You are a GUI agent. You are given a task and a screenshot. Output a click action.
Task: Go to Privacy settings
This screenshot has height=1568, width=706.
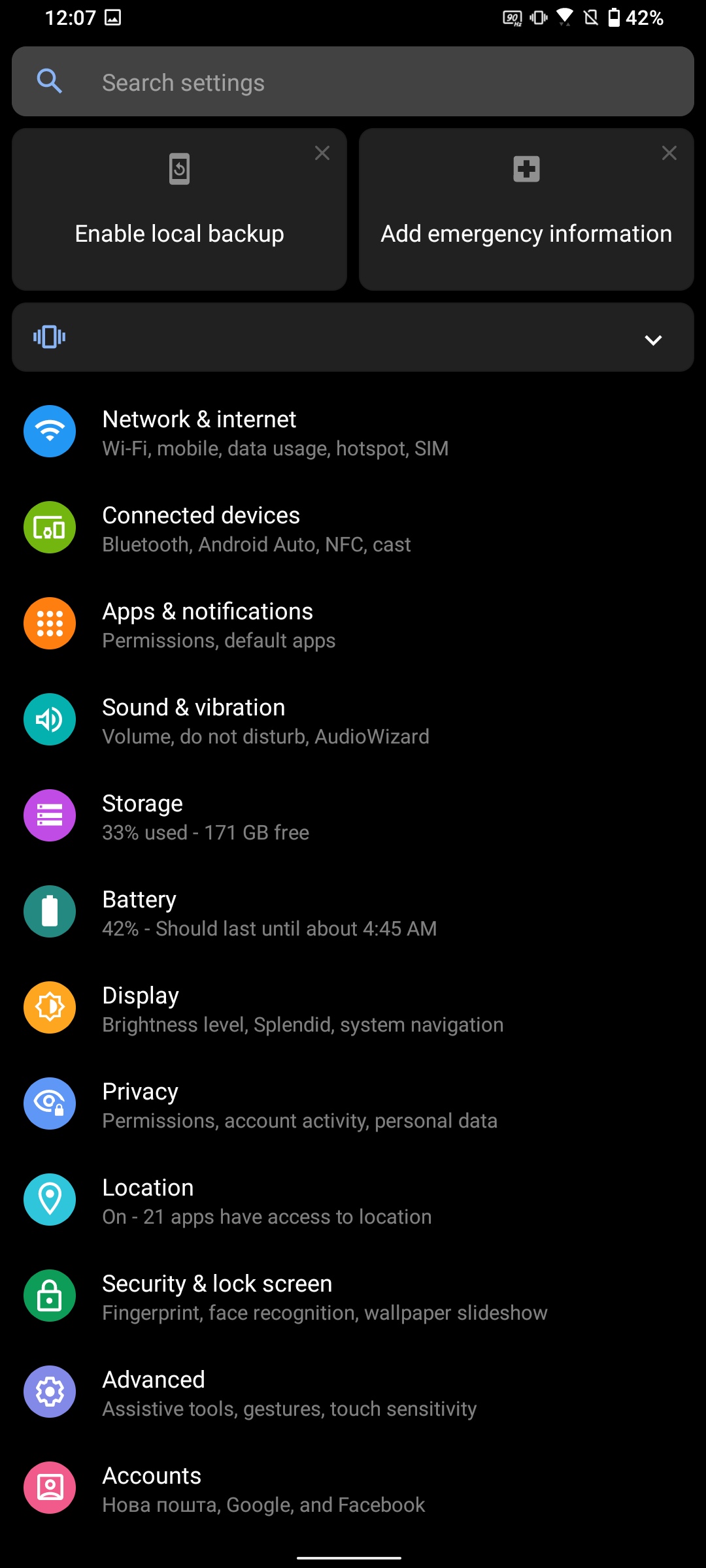point(299,1105)
